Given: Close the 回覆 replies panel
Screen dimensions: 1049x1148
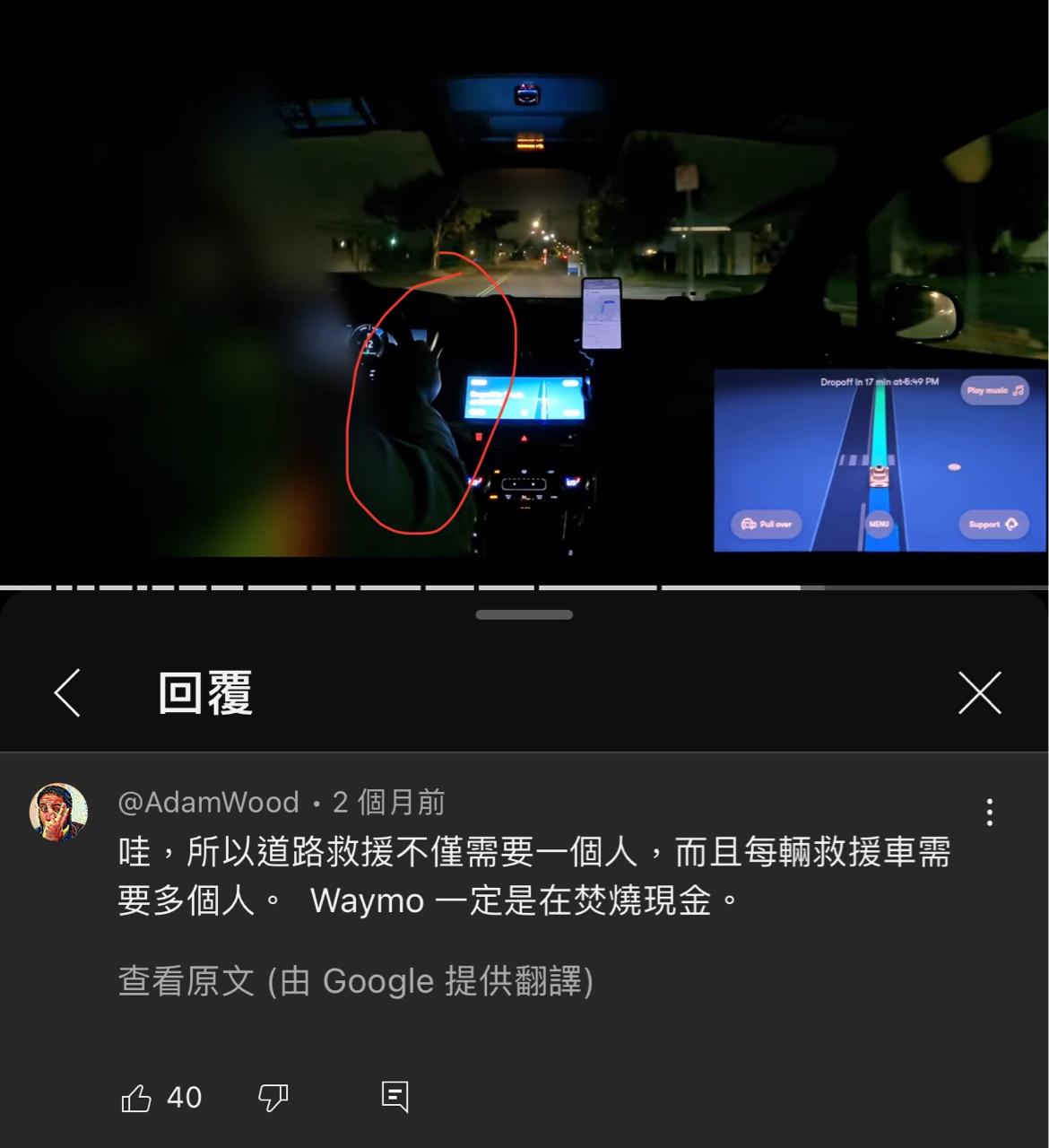Looking at the screenshot, I should [979, 692].
